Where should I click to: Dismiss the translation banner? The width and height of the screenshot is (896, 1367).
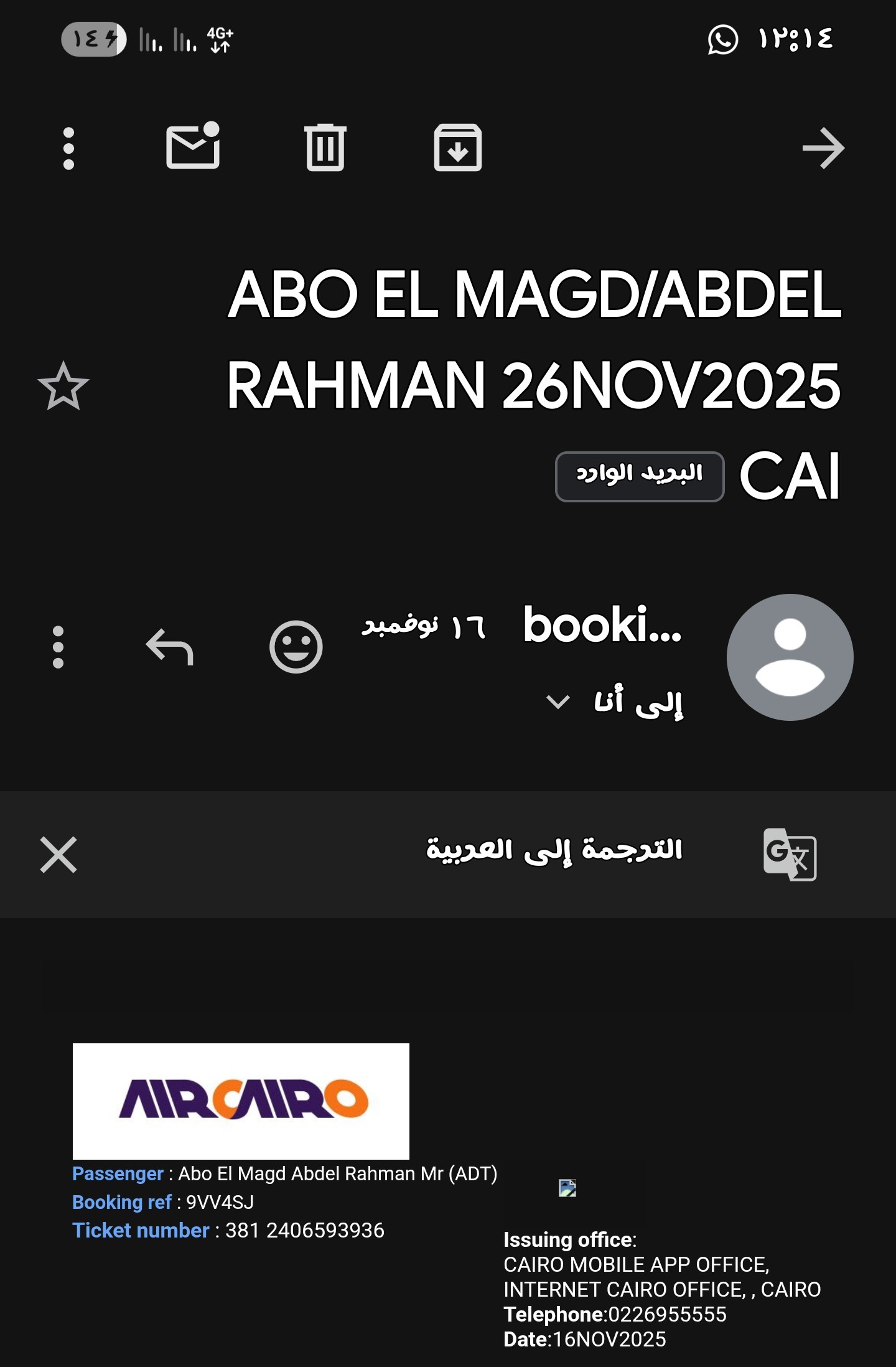pos(58,855)
